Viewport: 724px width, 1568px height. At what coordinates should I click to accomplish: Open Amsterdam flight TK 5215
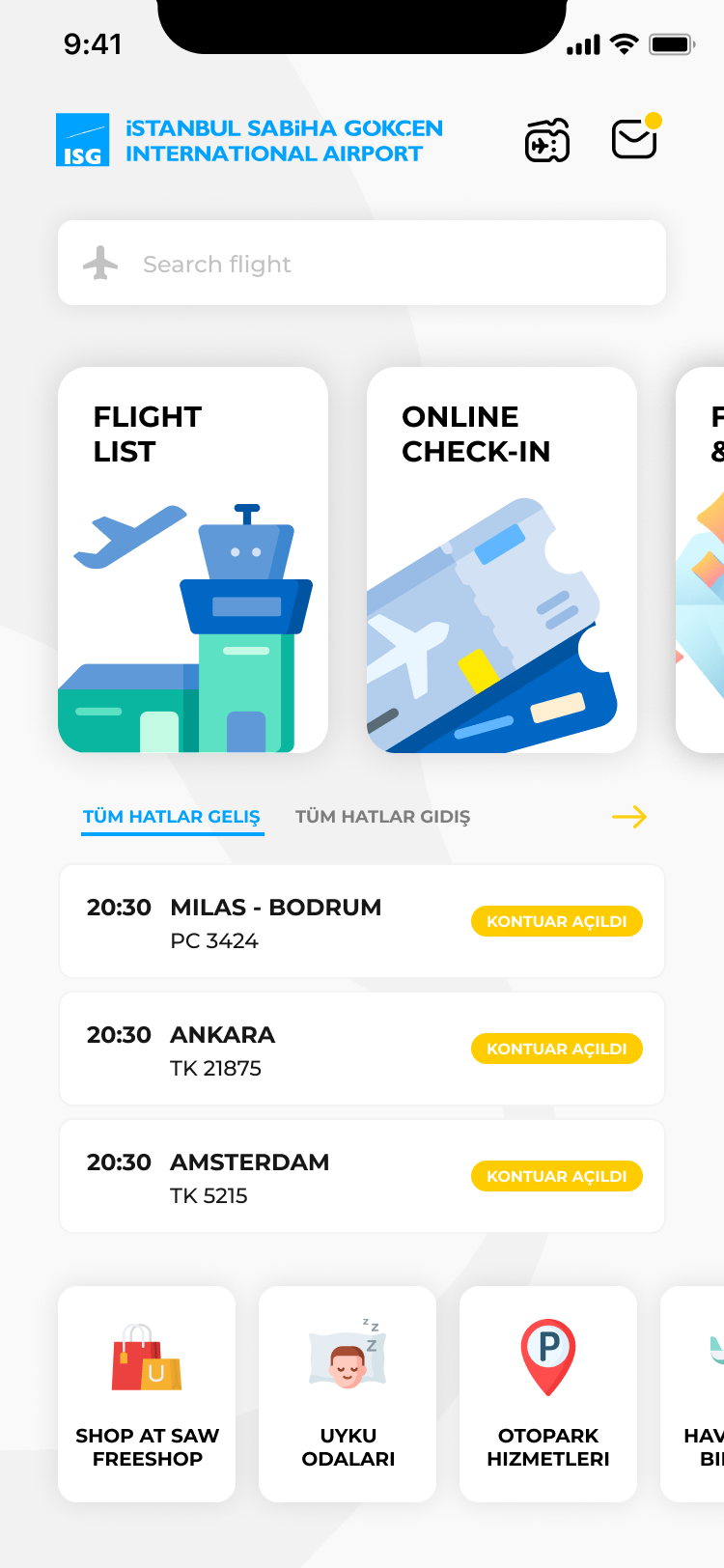tap(362, 1176)
